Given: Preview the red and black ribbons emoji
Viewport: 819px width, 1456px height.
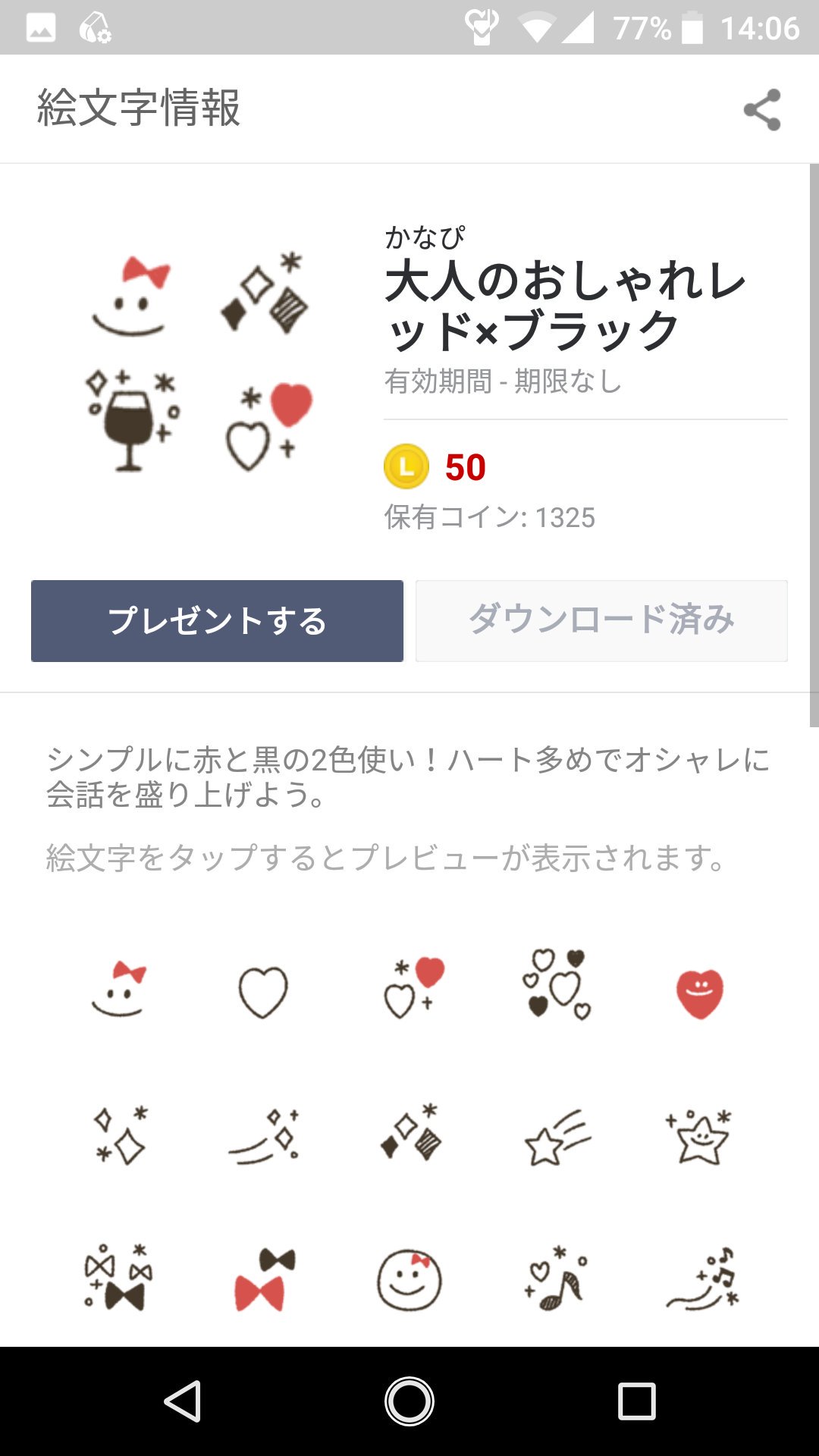Looking at the screenshot, I should [265, 1280].
